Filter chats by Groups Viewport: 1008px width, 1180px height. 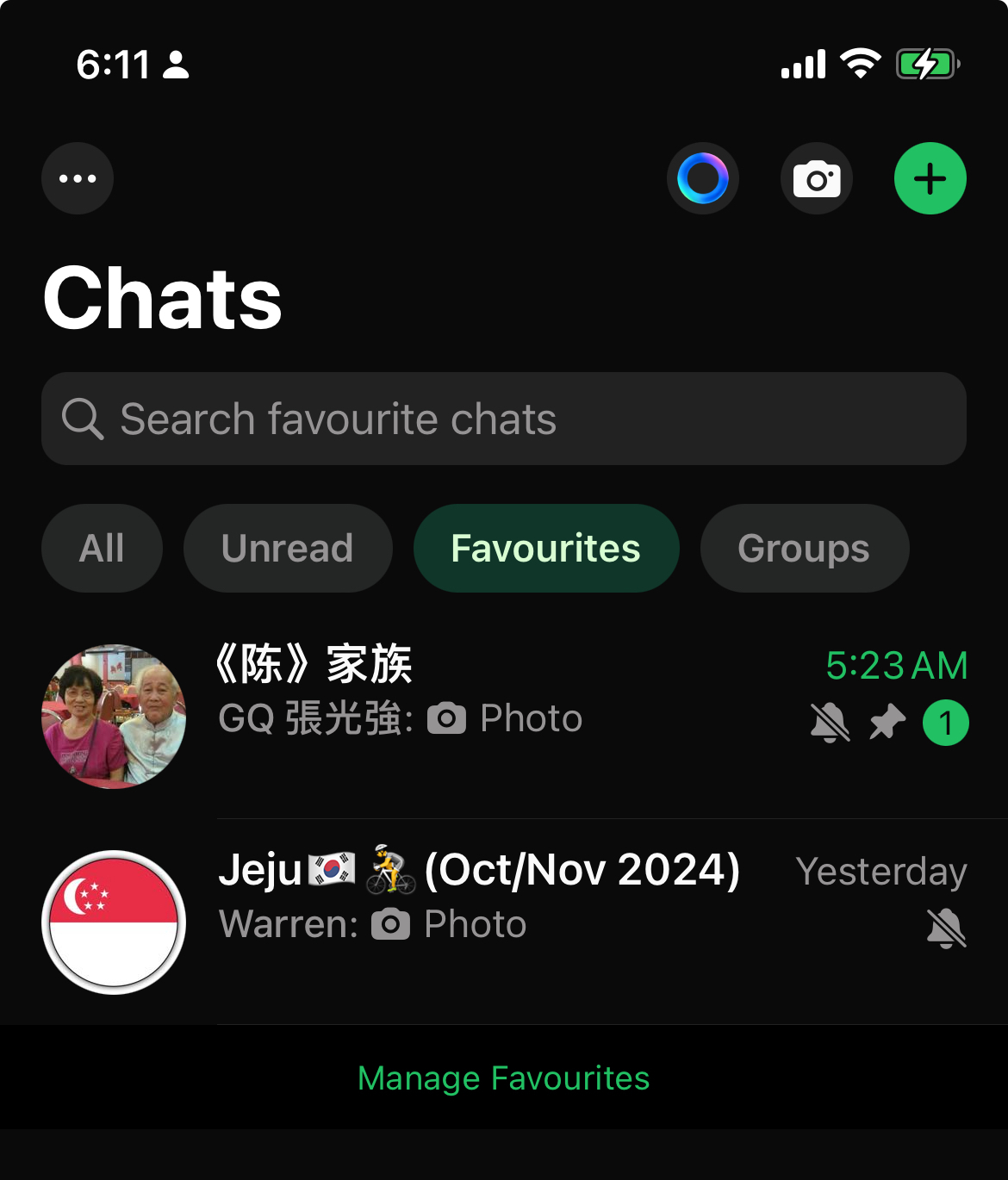pos(804,548)
